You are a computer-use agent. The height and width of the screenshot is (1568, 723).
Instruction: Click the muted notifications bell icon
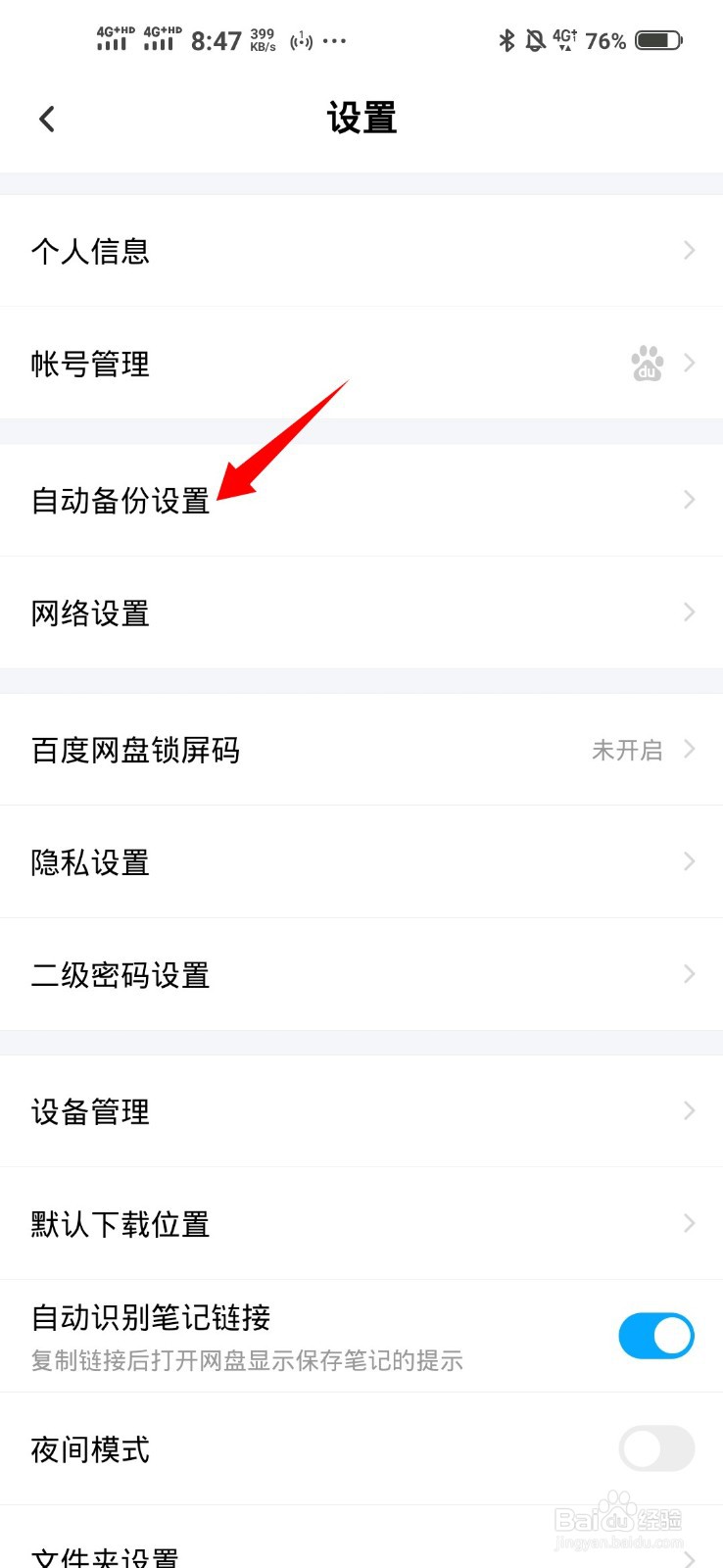534,39
